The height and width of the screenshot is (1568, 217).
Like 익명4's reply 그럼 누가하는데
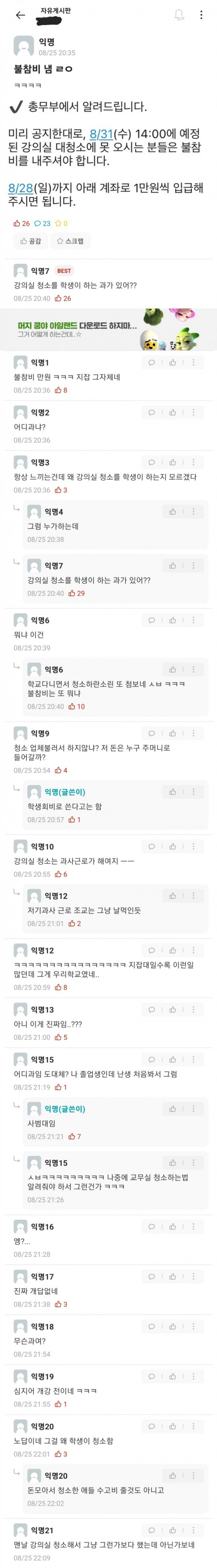click(173, 512)
